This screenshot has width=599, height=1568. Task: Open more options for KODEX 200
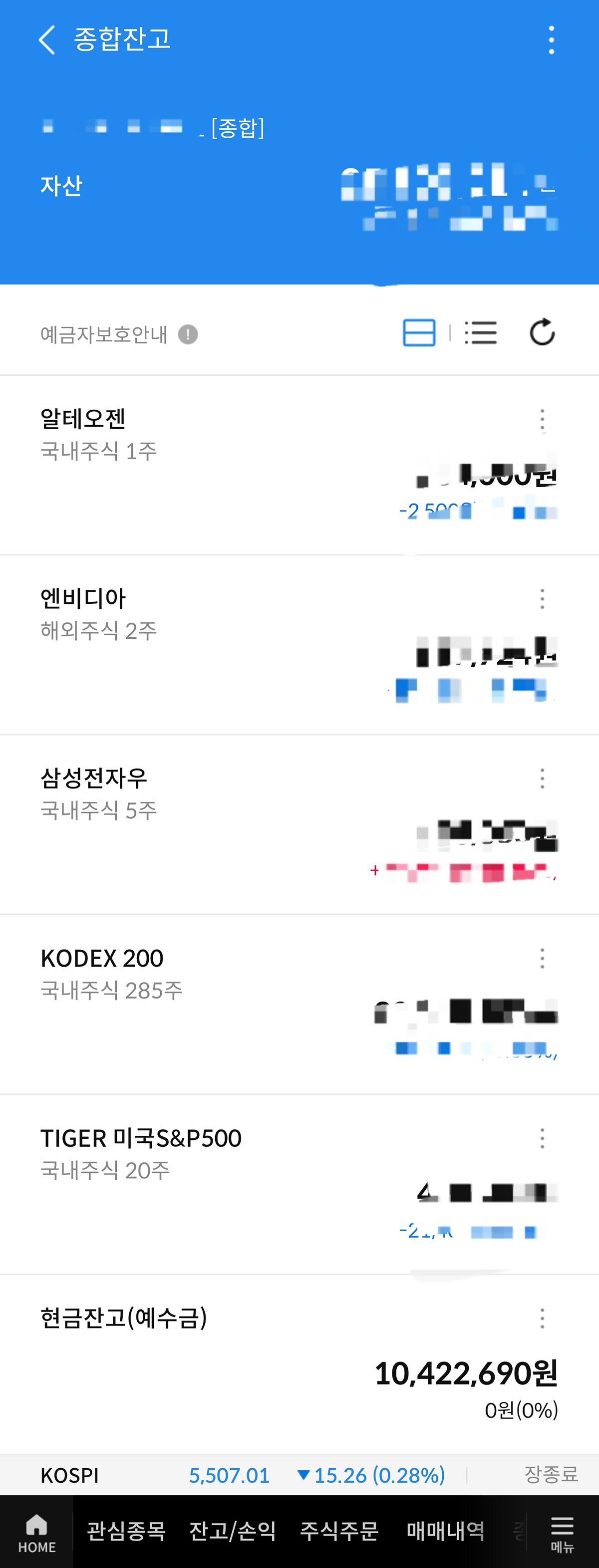point(542,958)
